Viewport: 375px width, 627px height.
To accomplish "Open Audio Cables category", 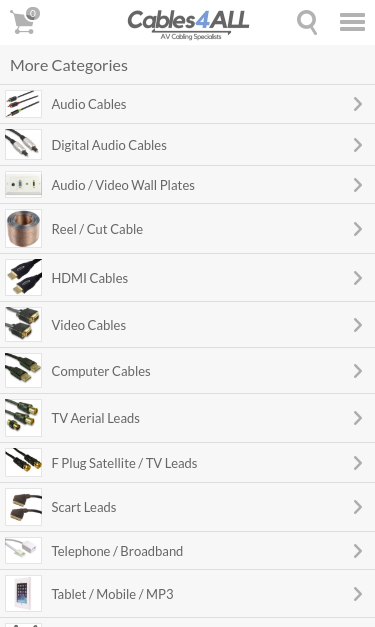I will [188, 104].
